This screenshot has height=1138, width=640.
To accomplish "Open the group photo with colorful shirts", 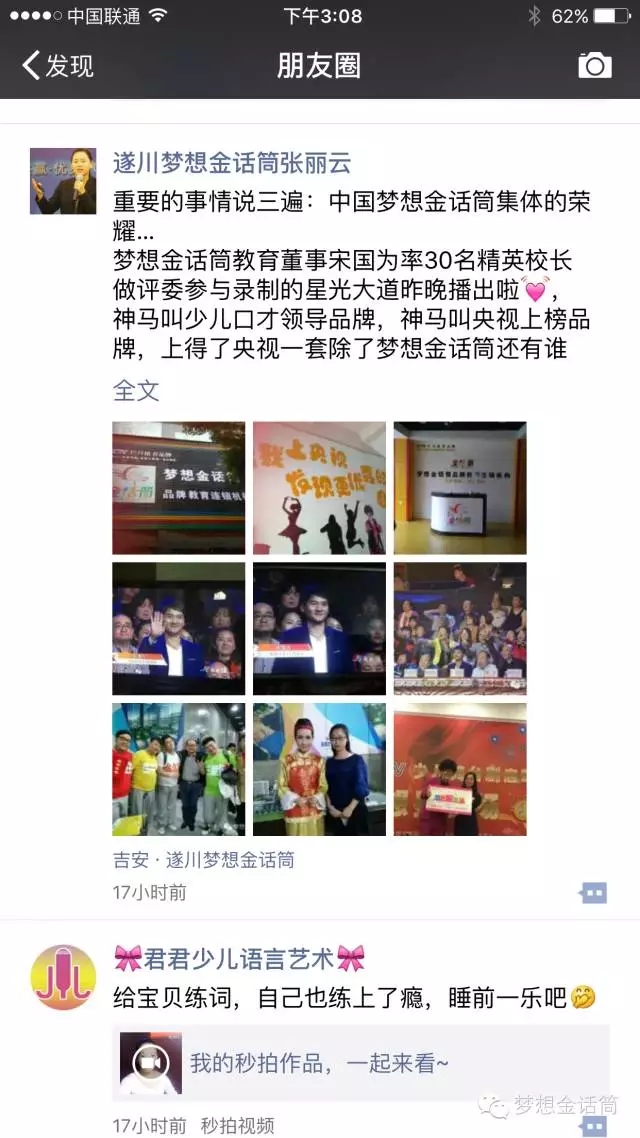I will pos(178,769).
